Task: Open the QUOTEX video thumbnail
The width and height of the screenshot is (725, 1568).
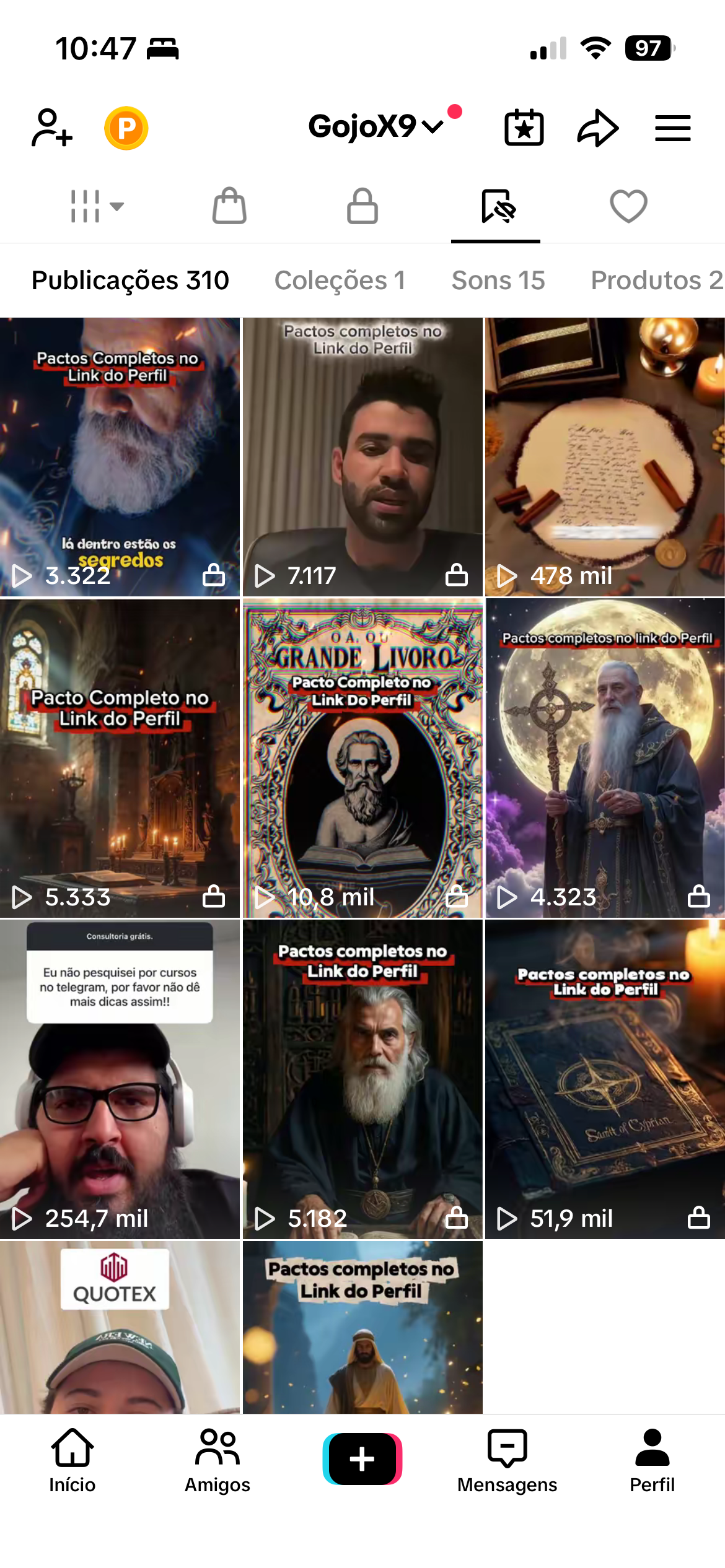Action: click(120, 1326)
